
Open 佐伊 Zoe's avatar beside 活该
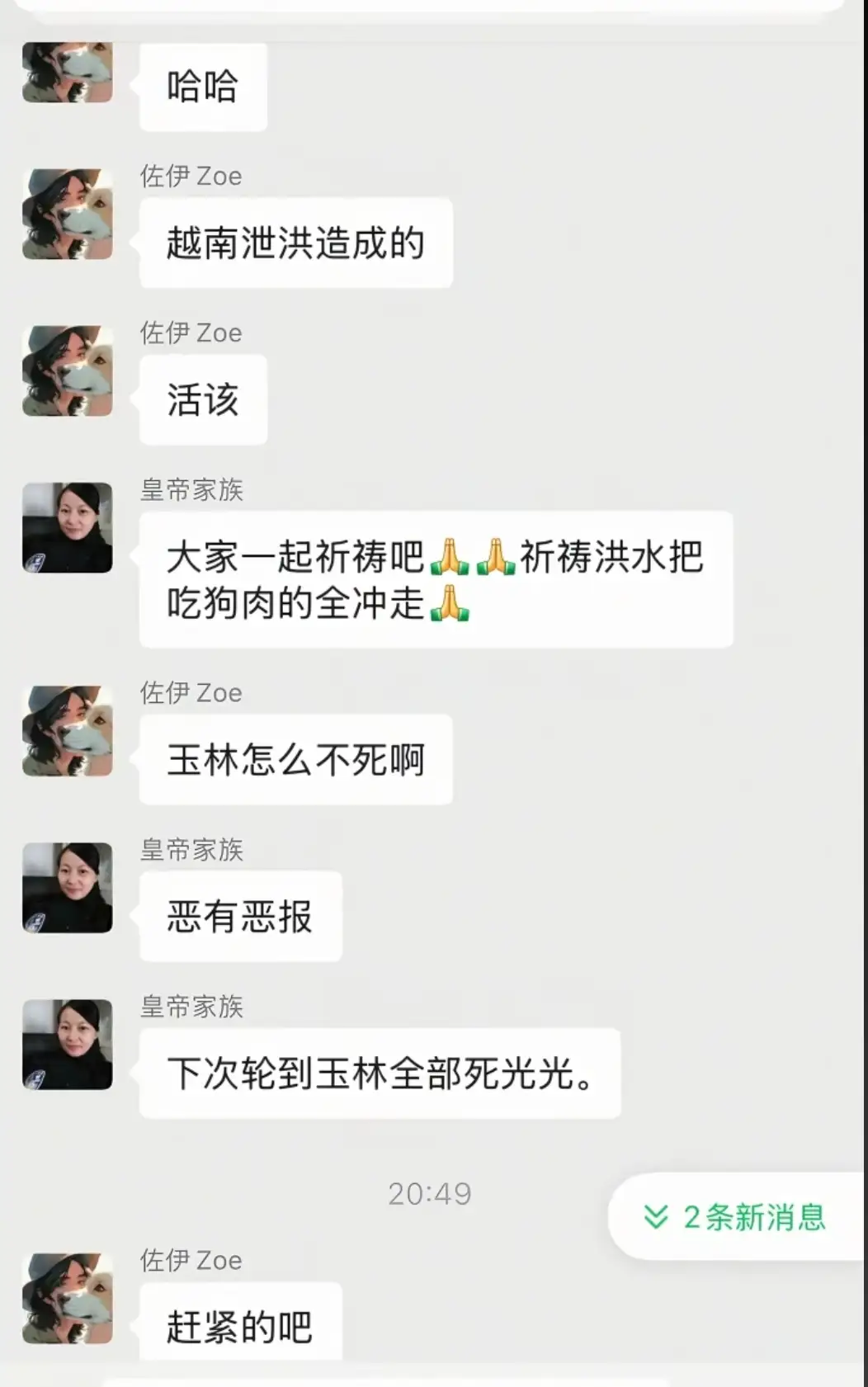click(x=68, y=371)
